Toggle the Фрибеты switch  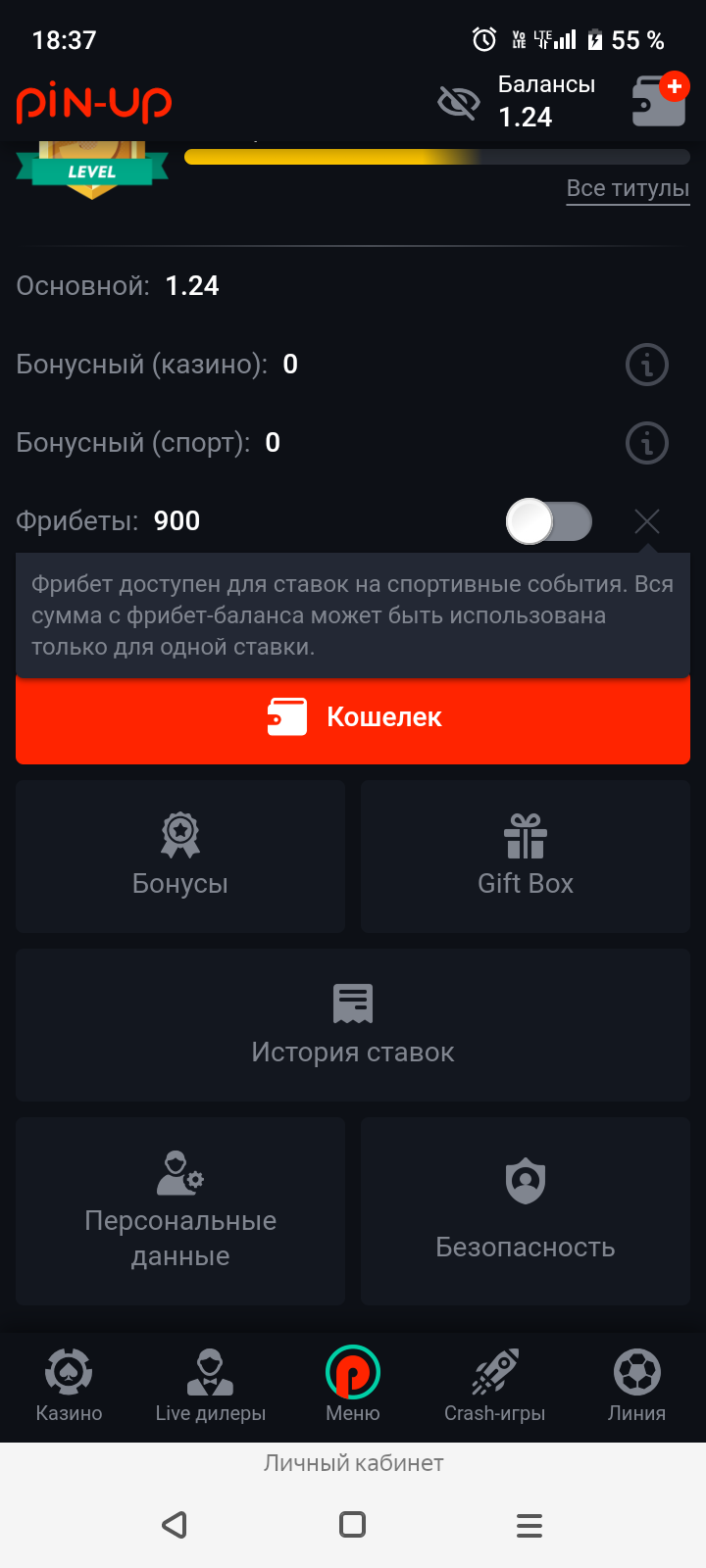(549, 521)
